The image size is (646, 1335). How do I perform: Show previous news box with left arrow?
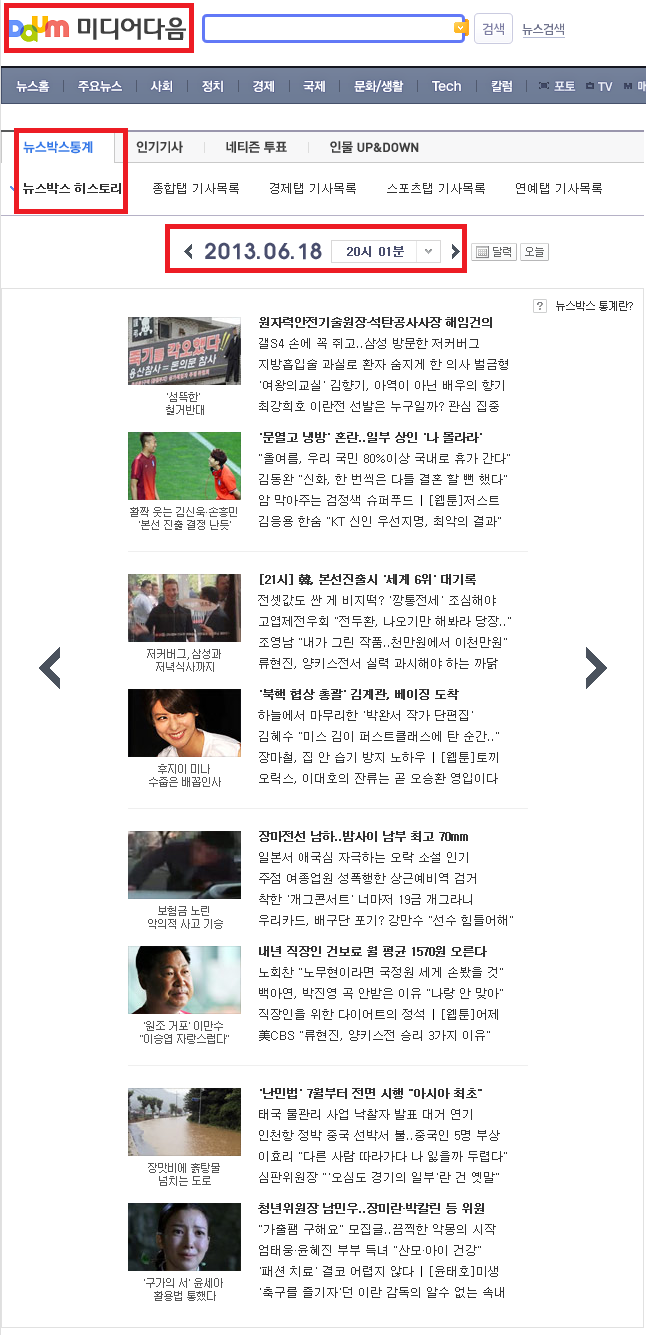tap(50, 668)
